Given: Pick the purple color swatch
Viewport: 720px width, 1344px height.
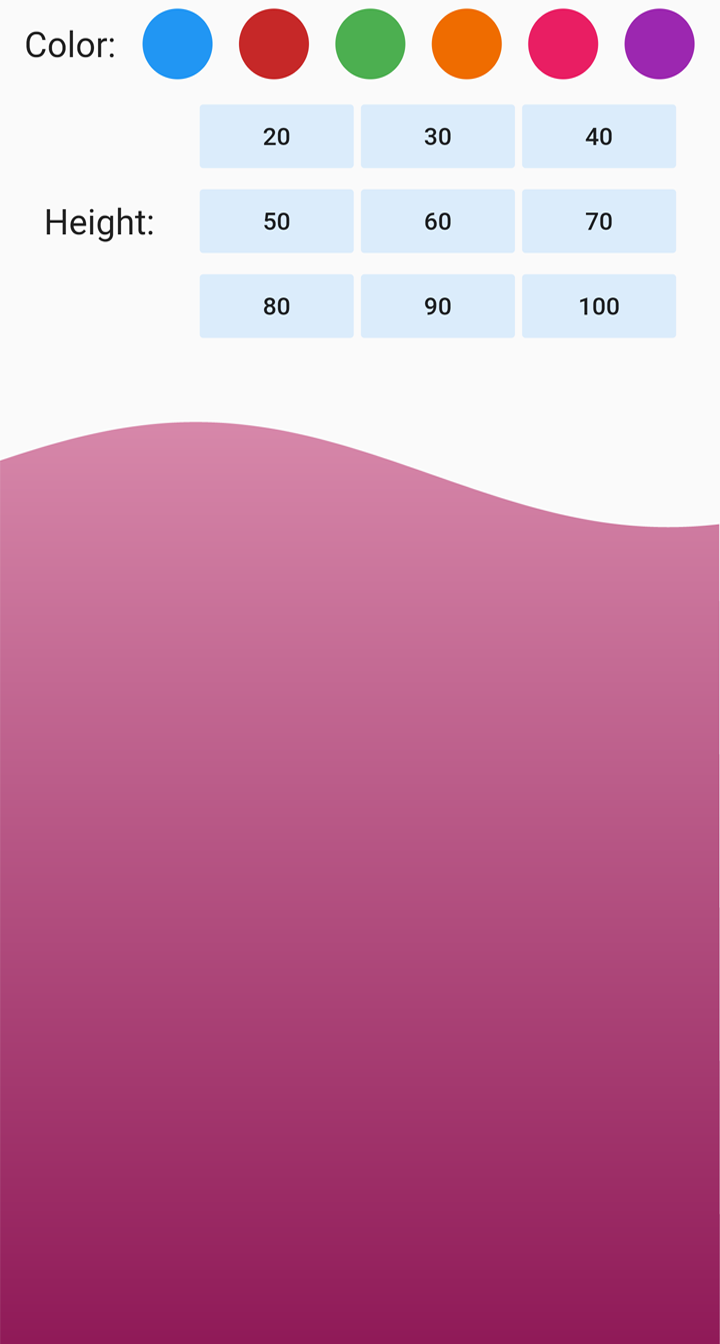Looking at the screenshot, I should (x=659, y=44).
